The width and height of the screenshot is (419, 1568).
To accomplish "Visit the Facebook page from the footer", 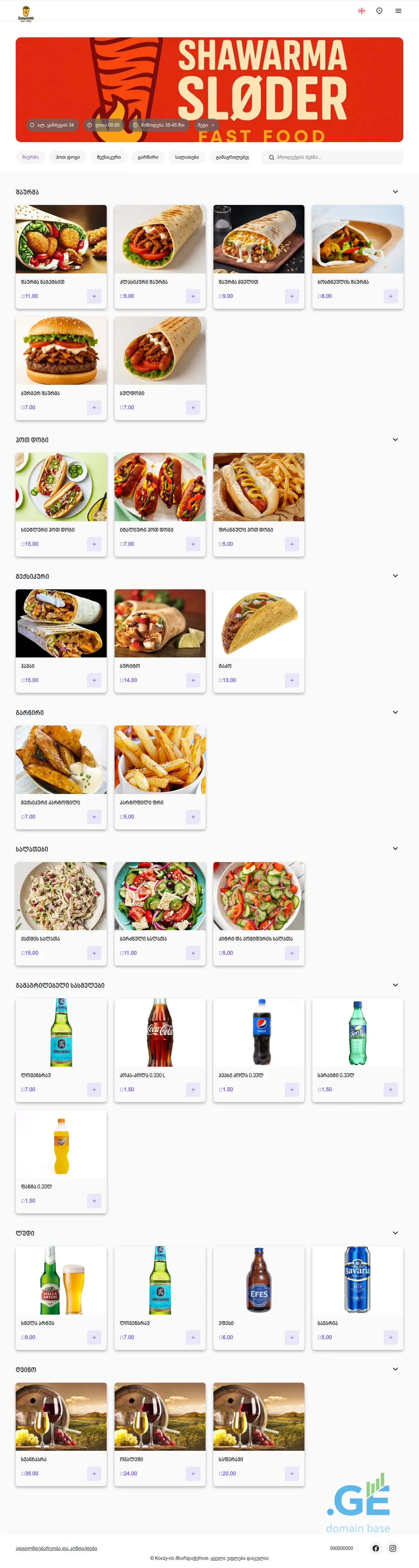I will click(376, 1549).
